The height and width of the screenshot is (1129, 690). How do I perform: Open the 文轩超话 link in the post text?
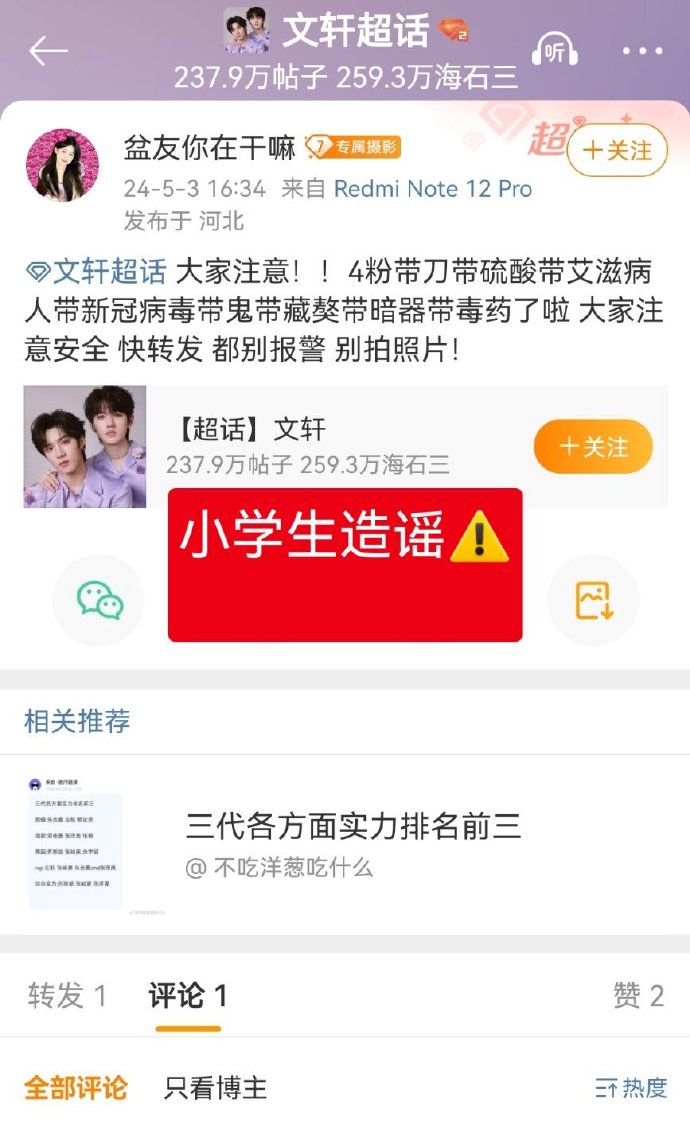96,270
